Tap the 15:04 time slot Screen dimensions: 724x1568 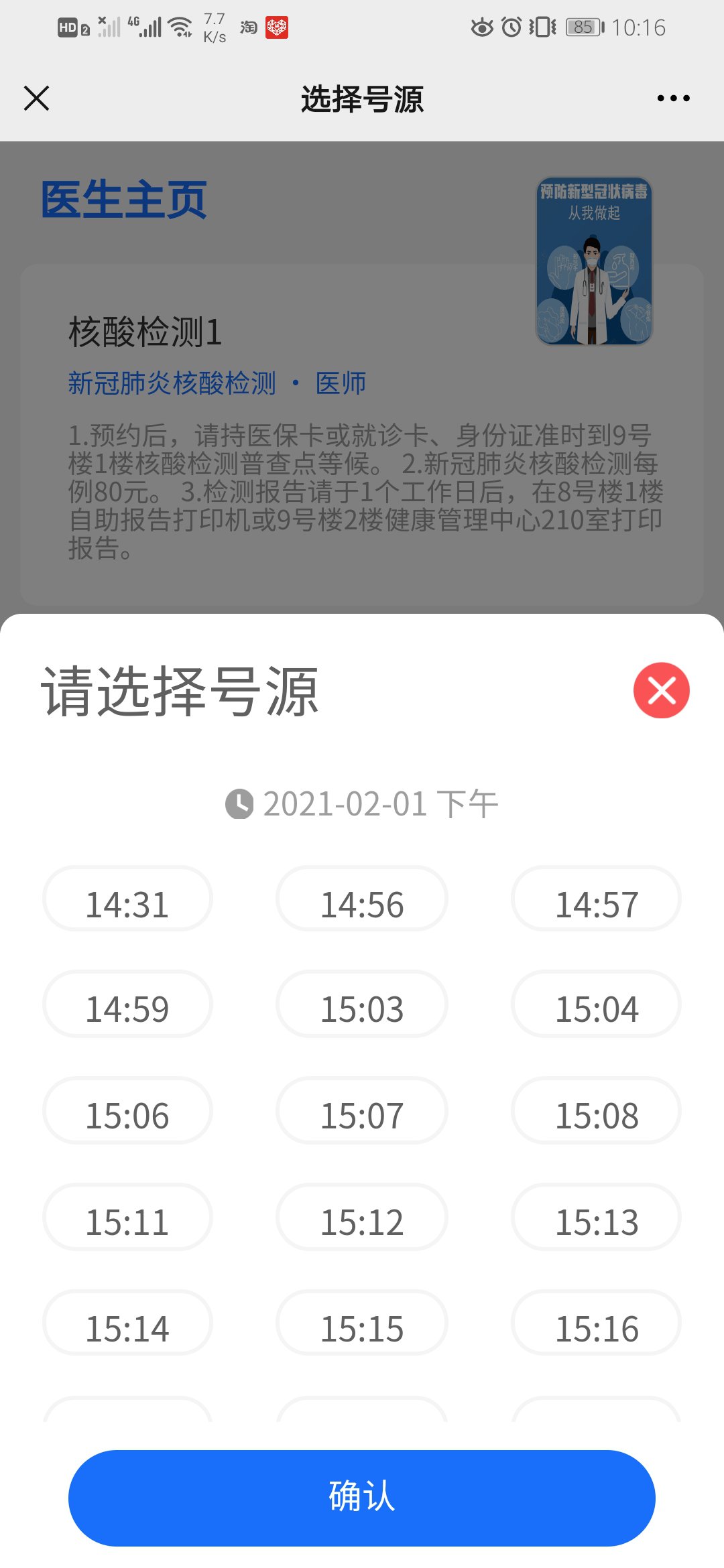[597, 1005]
